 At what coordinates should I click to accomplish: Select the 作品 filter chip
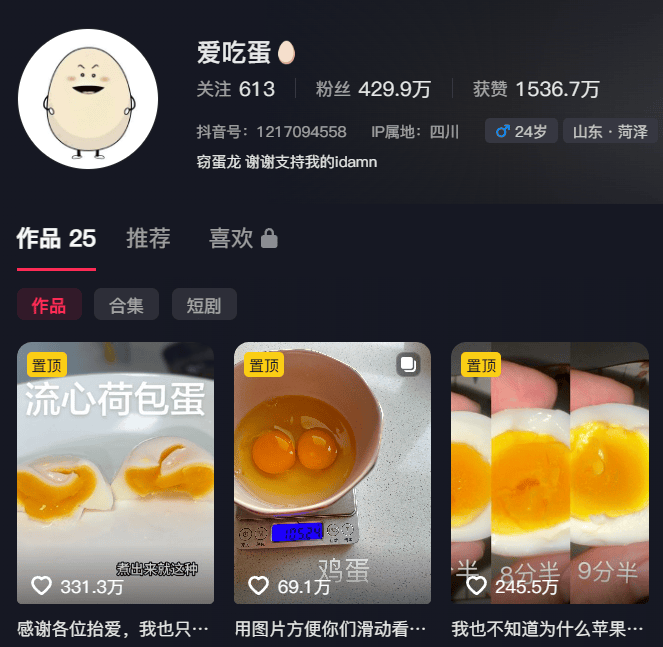point(49,306)
